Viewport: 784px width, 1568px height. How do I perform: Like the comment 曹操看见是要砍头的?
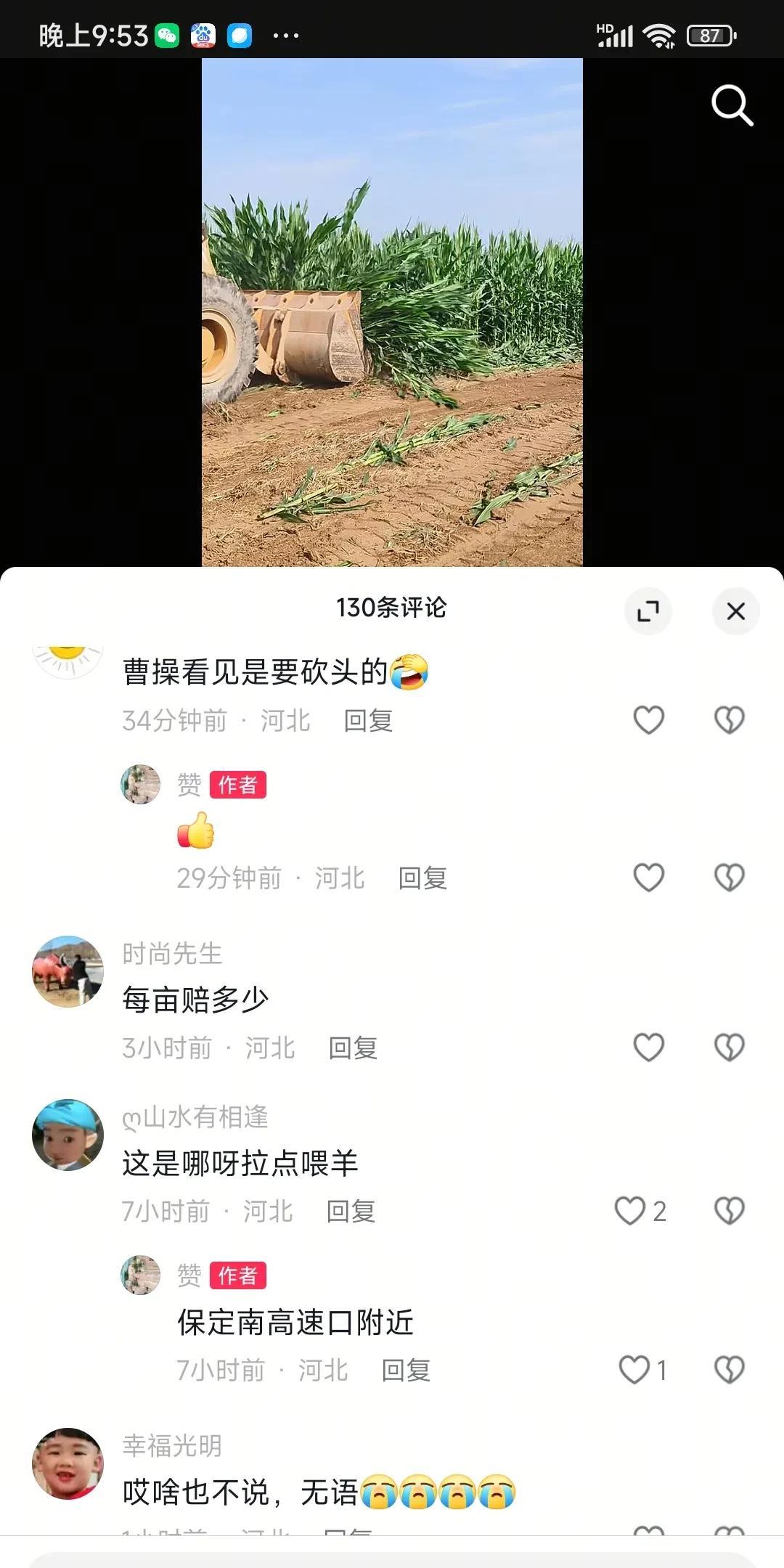(648, 720)
